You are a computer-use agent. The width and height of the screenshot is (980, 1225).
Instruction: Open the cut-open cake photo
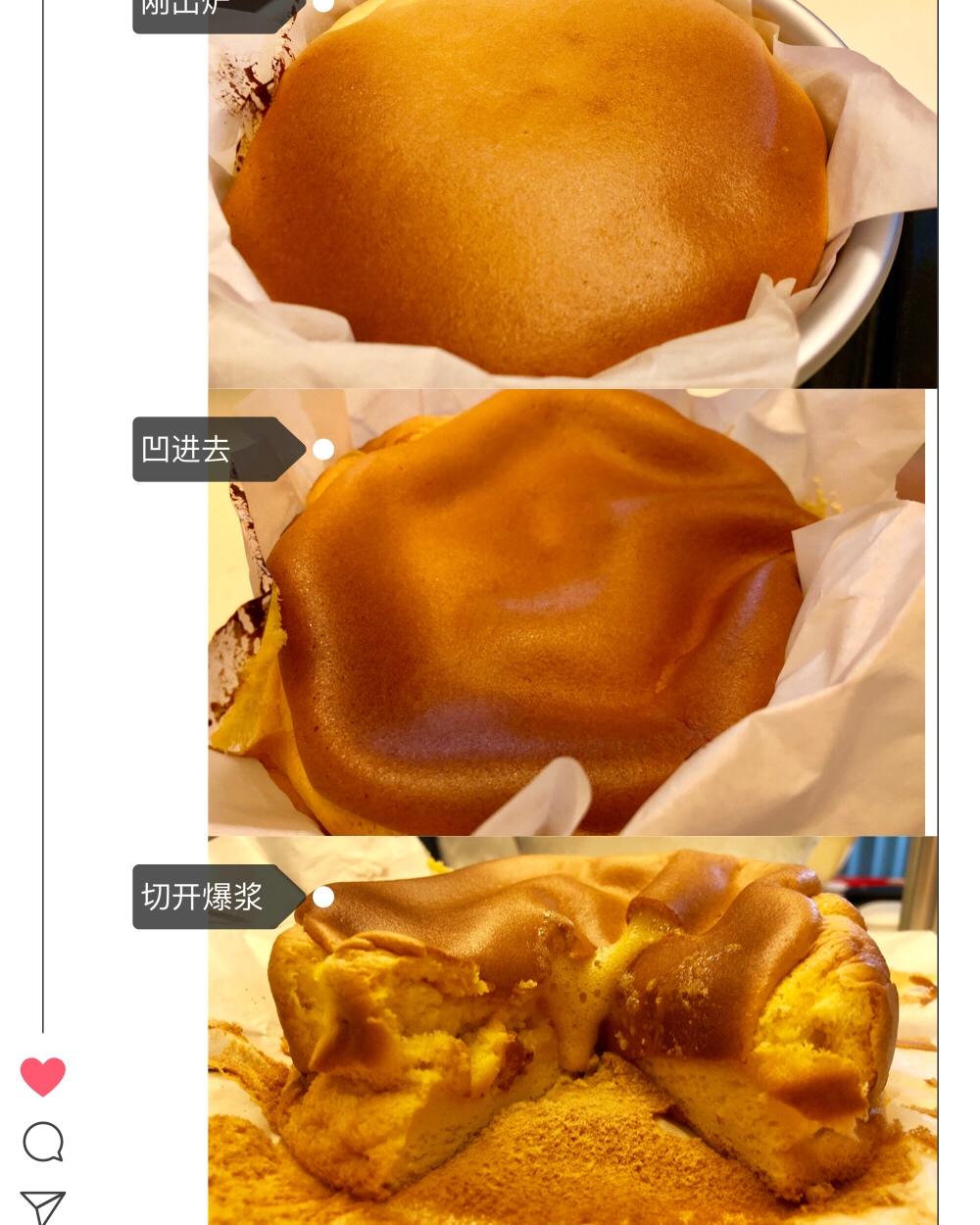tap(572, 1031)
